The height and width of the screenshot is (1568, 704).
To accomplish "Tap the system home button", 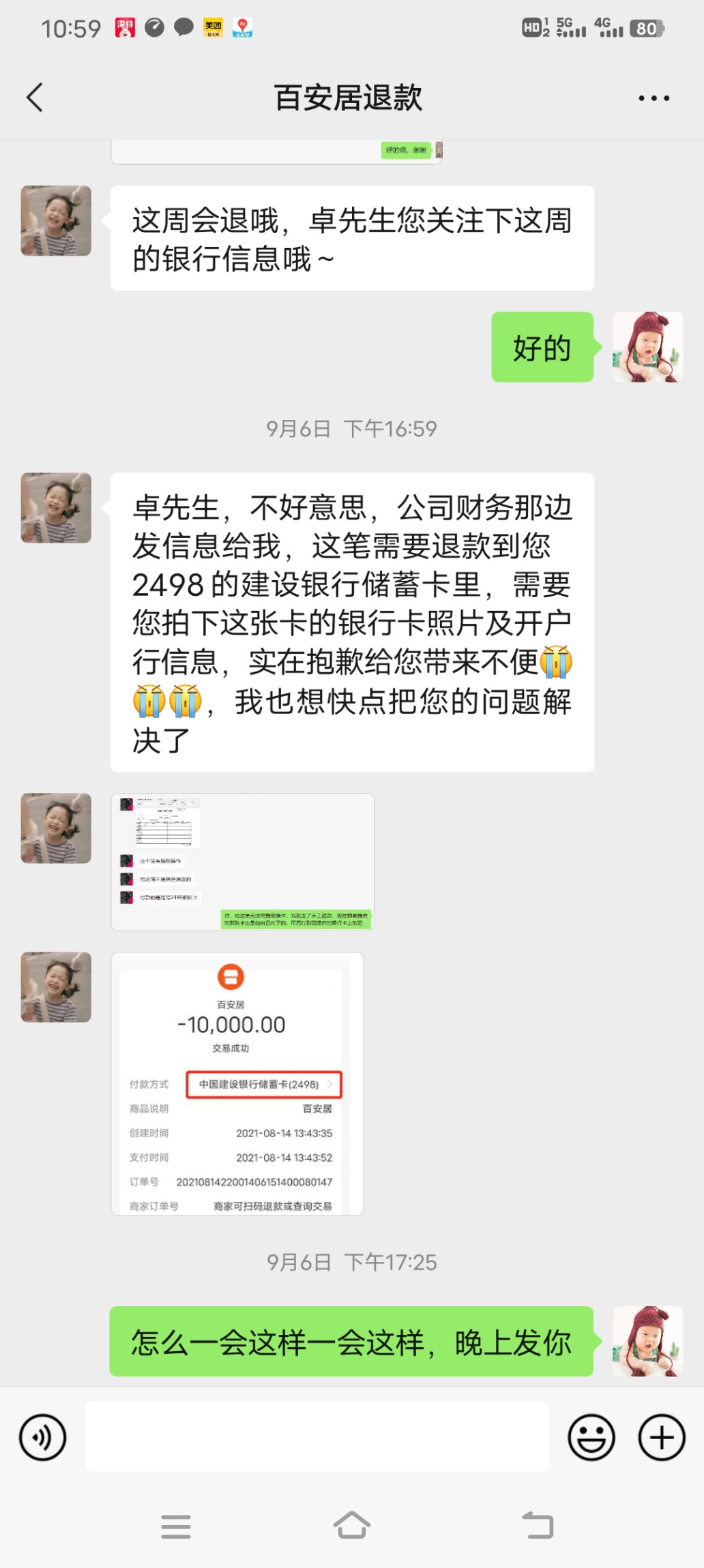I will coord(352,1525).
